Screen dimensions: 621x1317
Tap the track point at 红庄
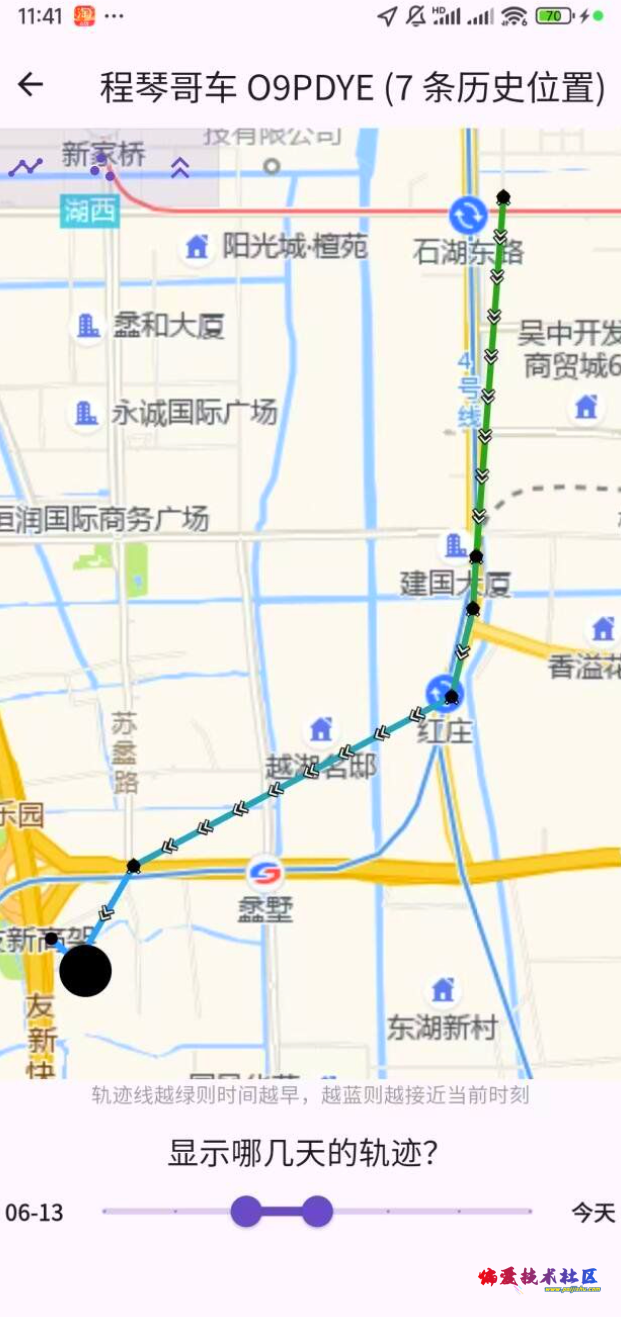point(451,696)
